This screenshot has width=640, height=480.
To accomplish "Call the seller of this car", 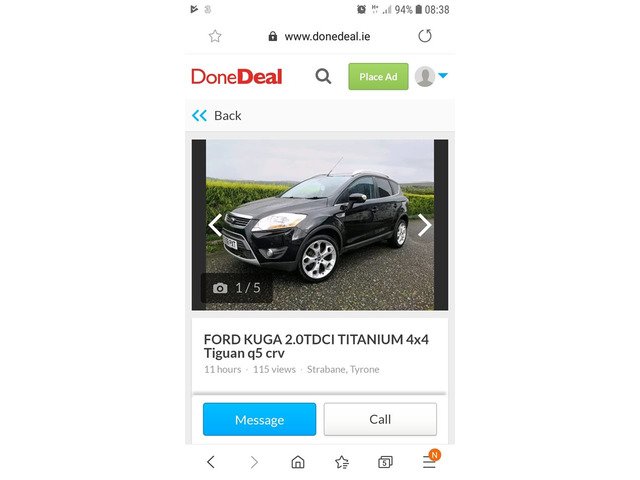I will coord(380,419).
